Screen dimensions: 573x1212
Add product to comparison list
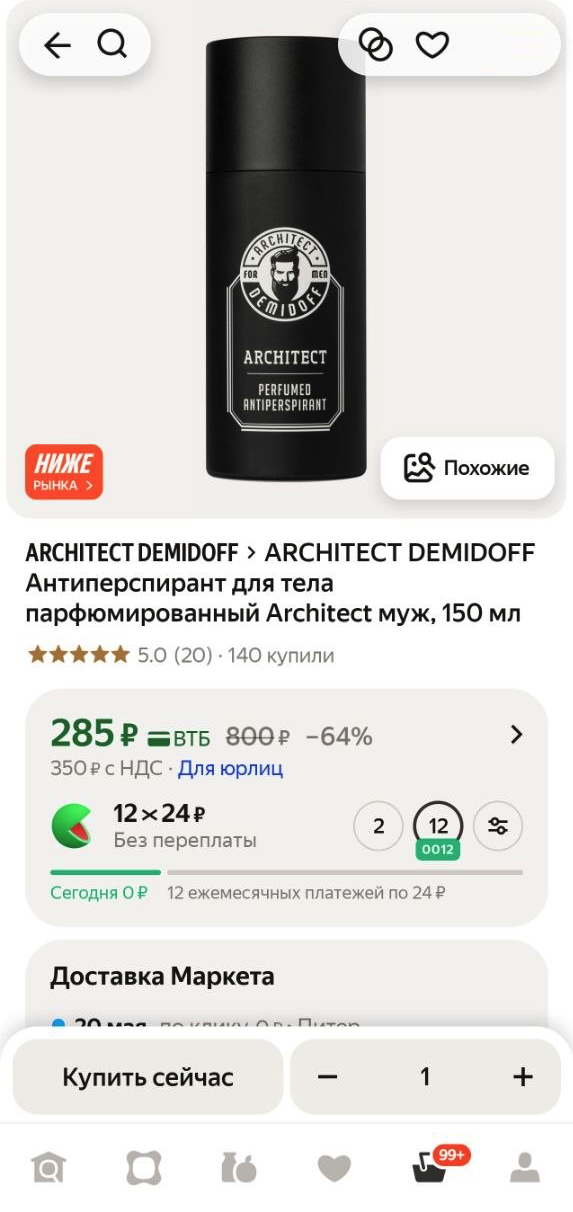coord(376,44)
